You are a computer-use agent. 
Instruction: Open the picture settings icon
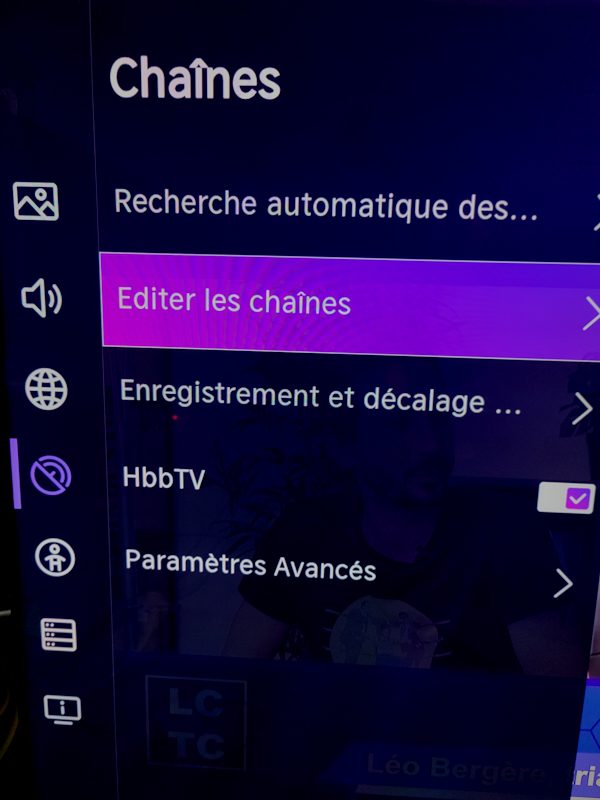(36, 202)
